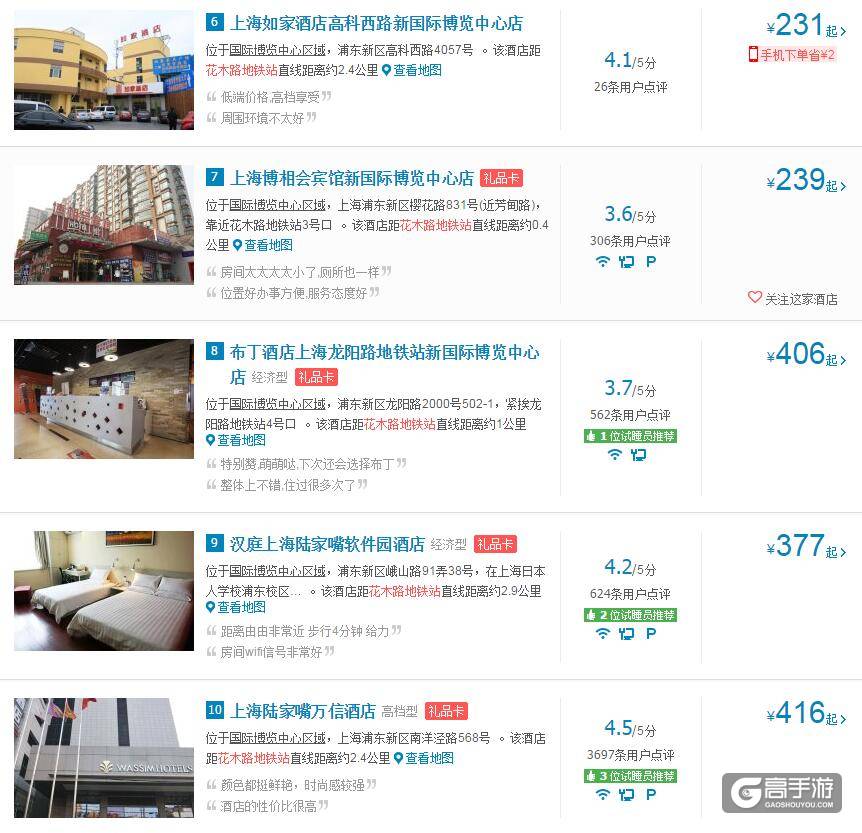
Task: Tap the ¥406起 price for 布丁酒店
Action: coord(805,355)
